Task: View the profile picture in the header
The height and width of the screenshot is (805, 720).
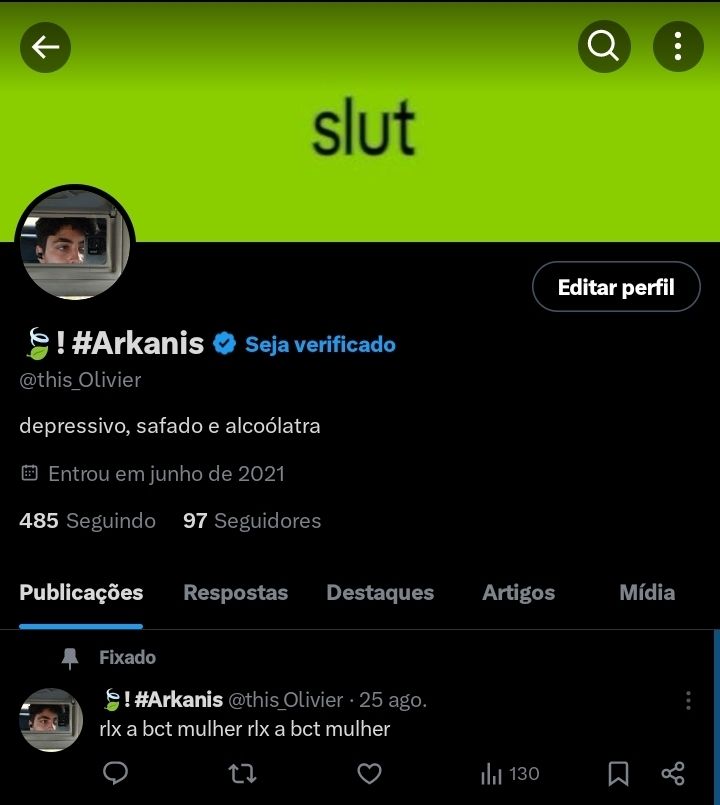Action: (x=75, y=245)
